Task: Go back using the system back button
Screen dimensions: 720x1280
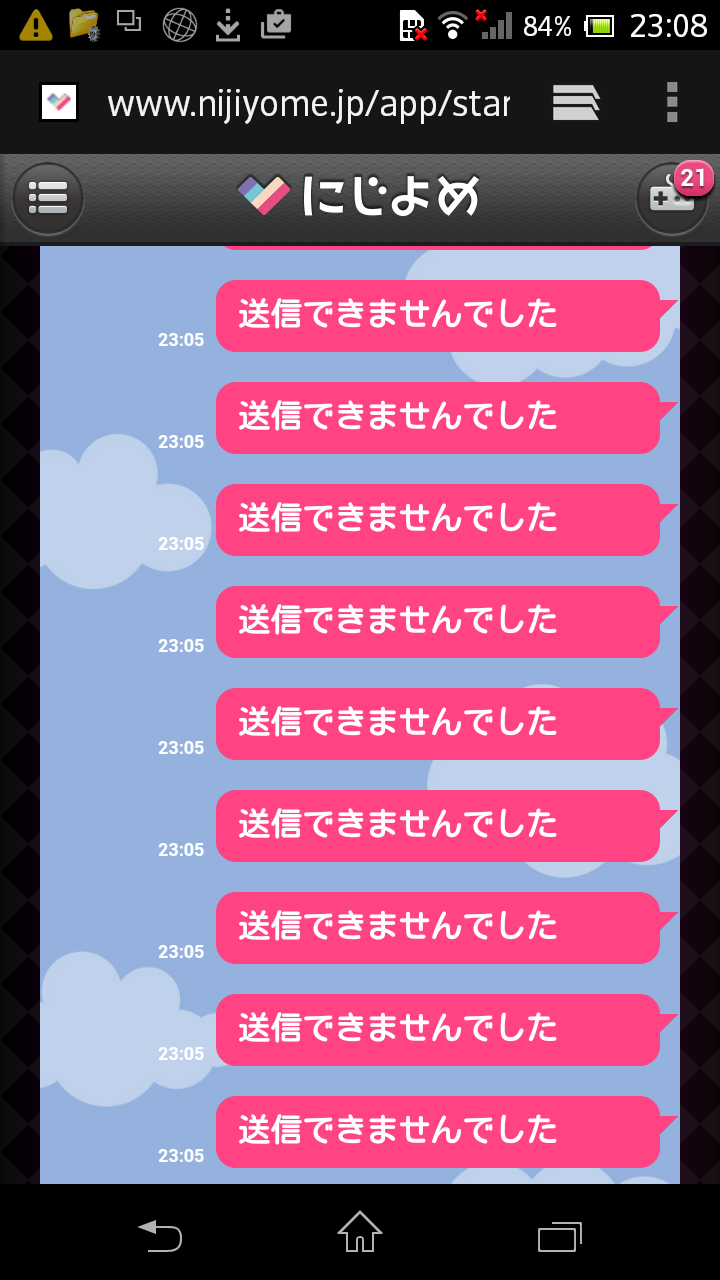Action: click(x=160, y=1236)
